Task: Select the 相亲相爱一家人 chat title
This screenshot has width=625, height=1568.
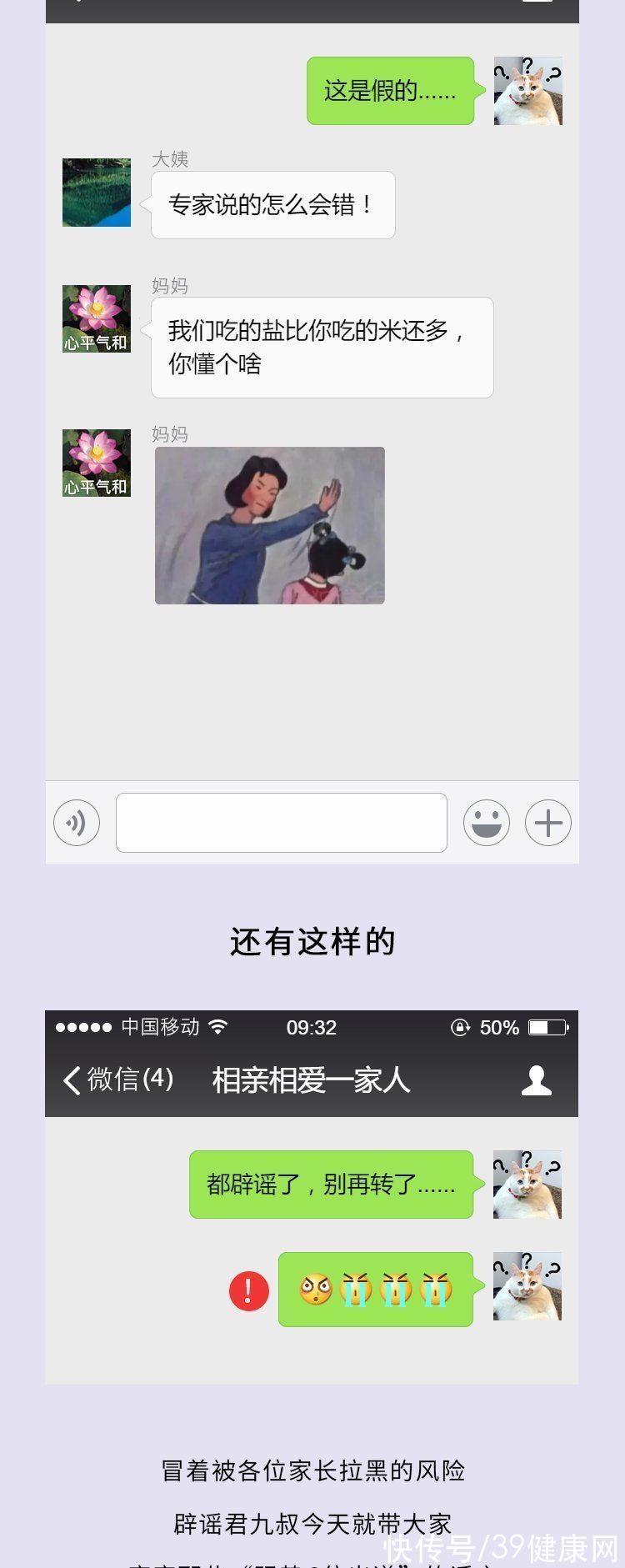Action: (x=312, y=1081)
